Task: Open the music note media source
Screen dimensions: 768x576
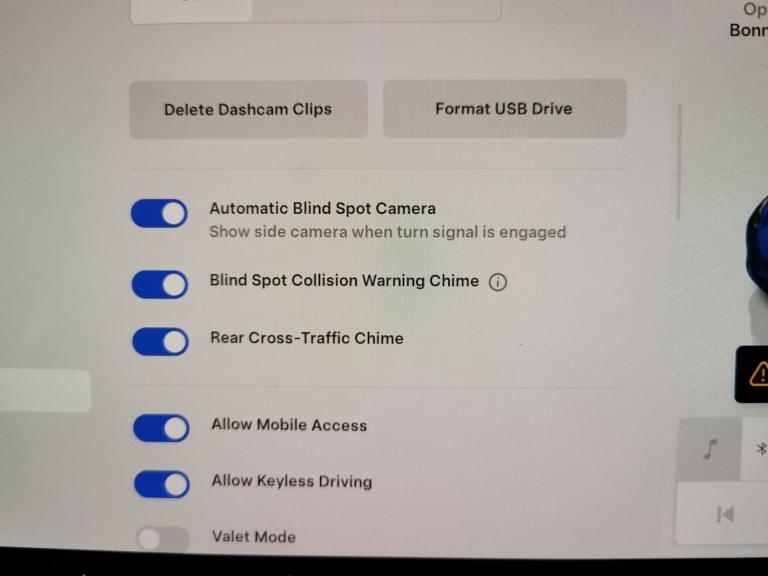Action: 710,450
